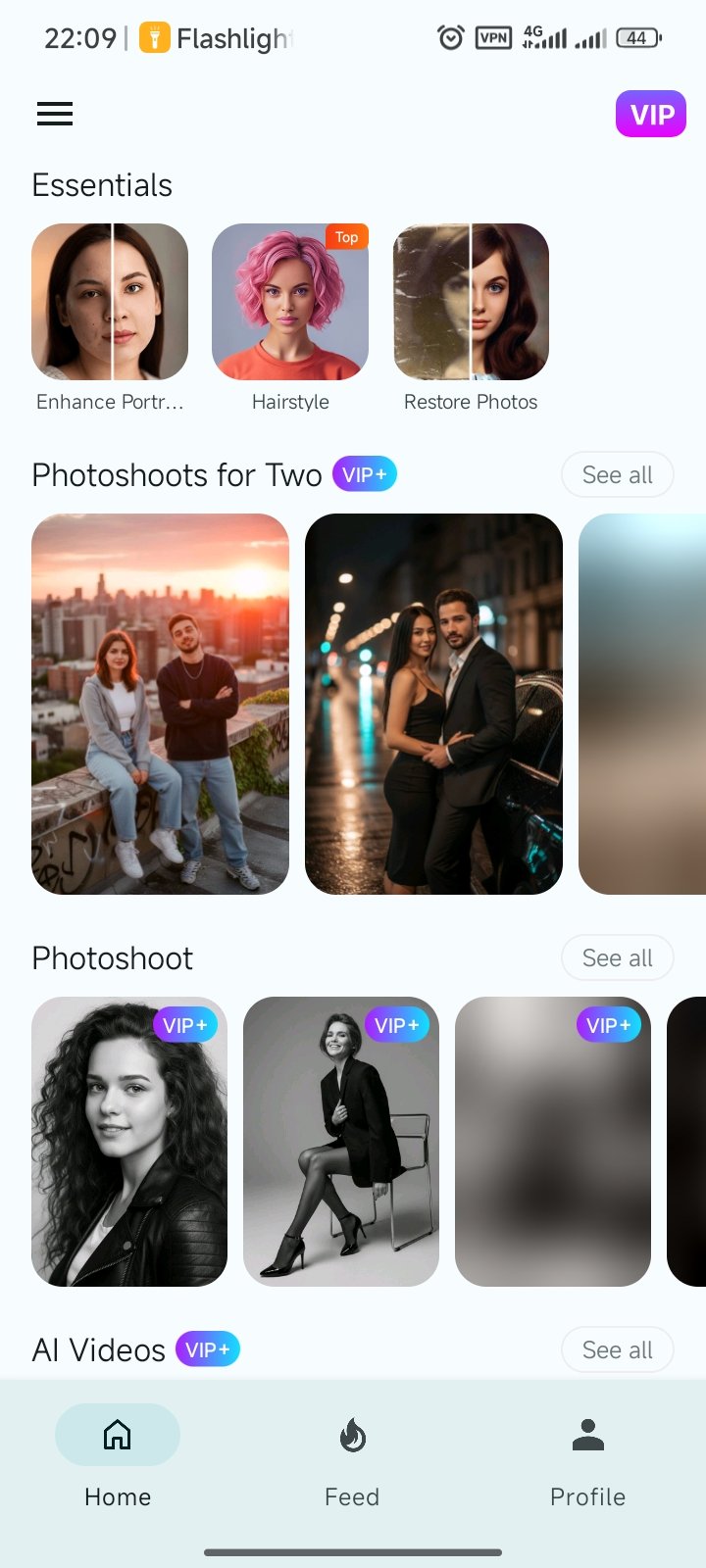See all AI Videos
706x1568 pixels.
pyautogui.click(x=617, y=1350)
